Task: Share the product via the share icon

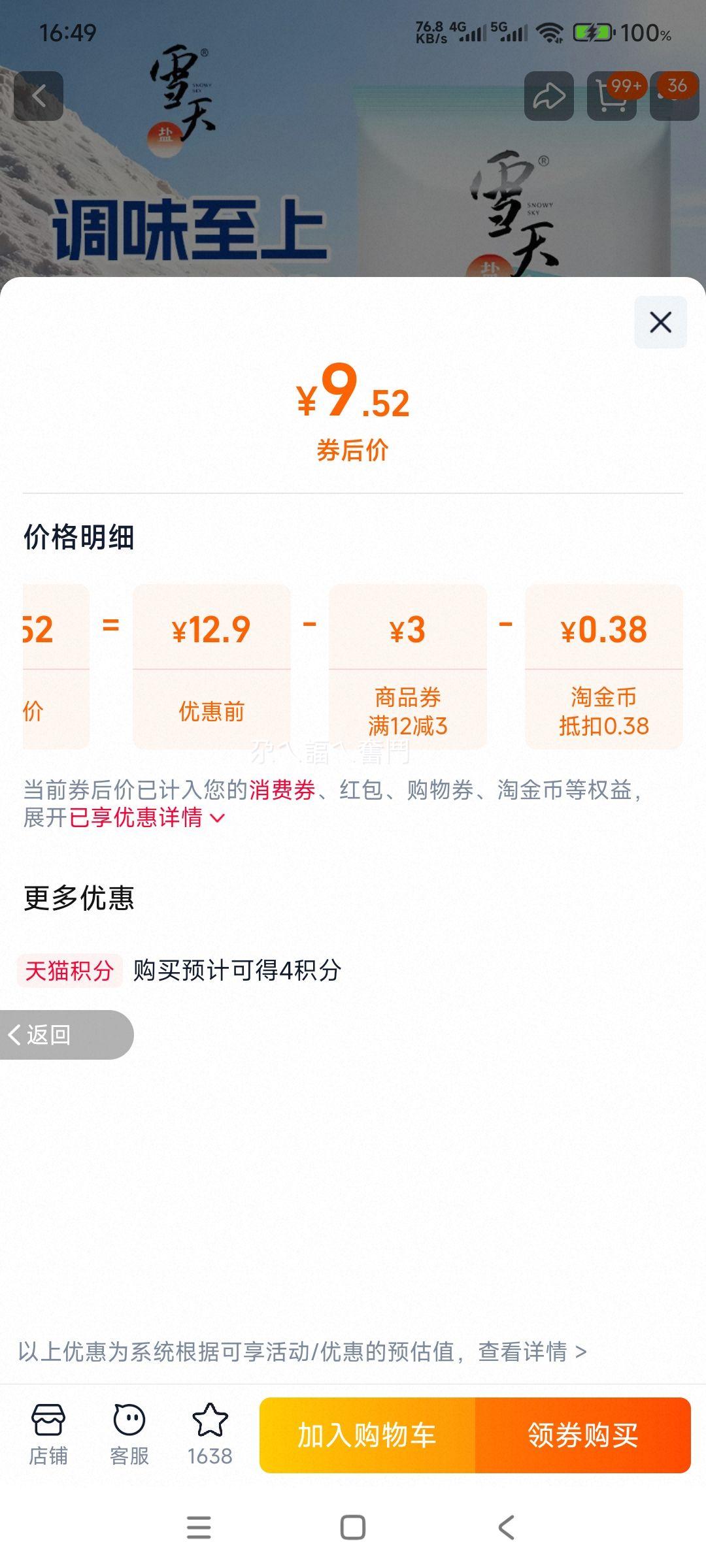Action: point(549,95)
